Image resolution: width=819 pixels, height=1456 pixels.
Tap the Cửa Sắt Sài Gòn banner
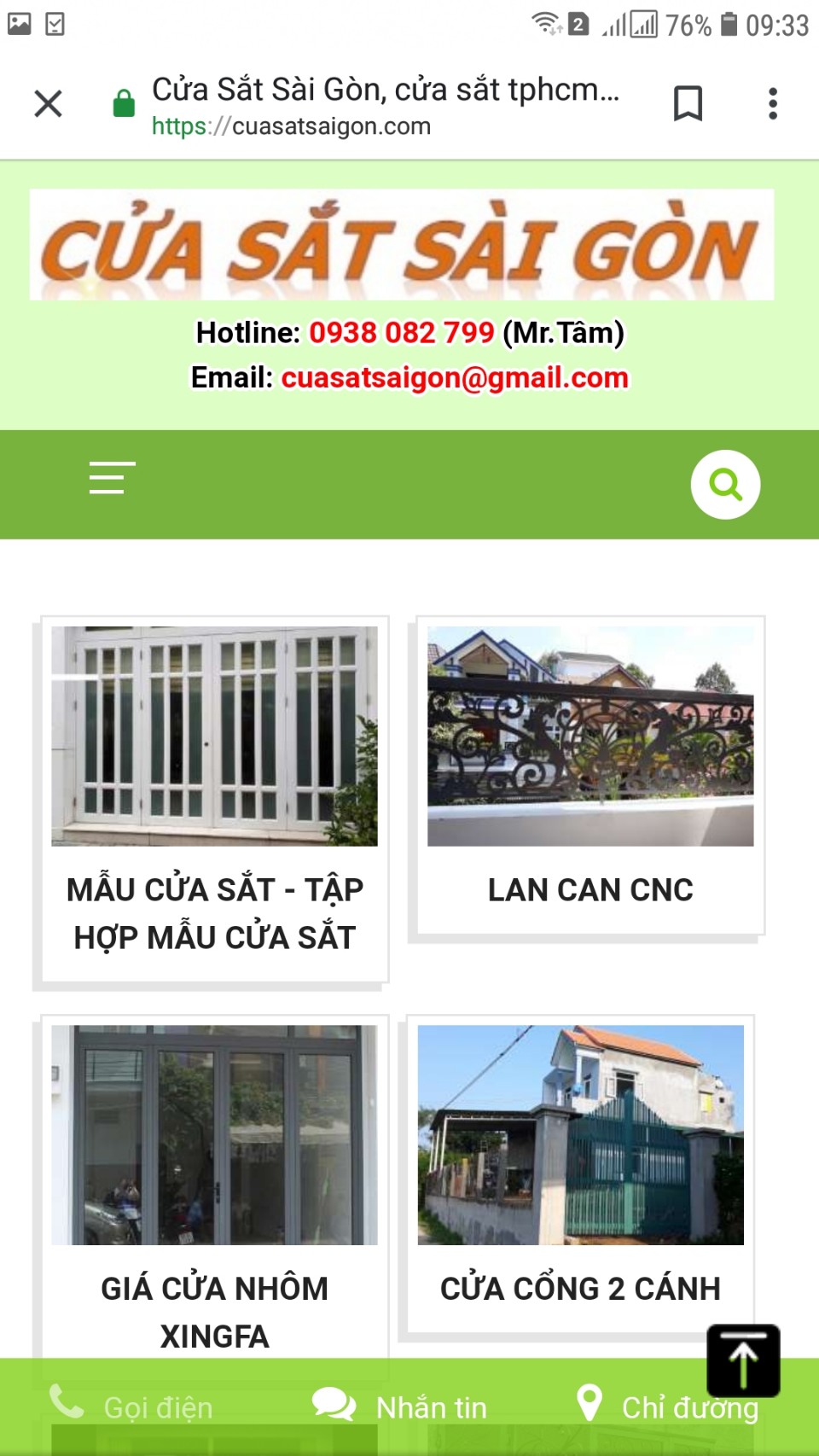coord(402,245)
